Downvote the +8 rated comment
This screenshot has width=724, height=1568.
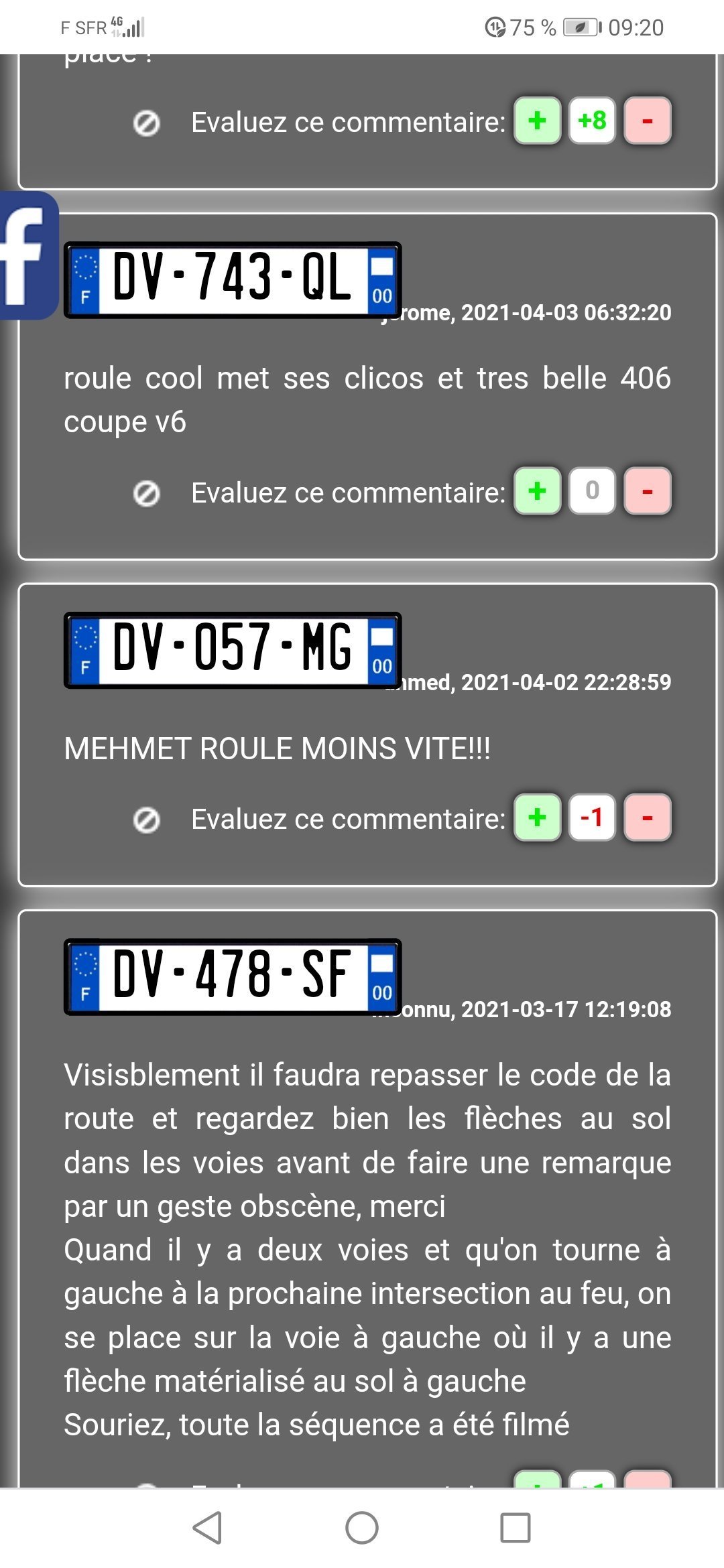[647, 121]
